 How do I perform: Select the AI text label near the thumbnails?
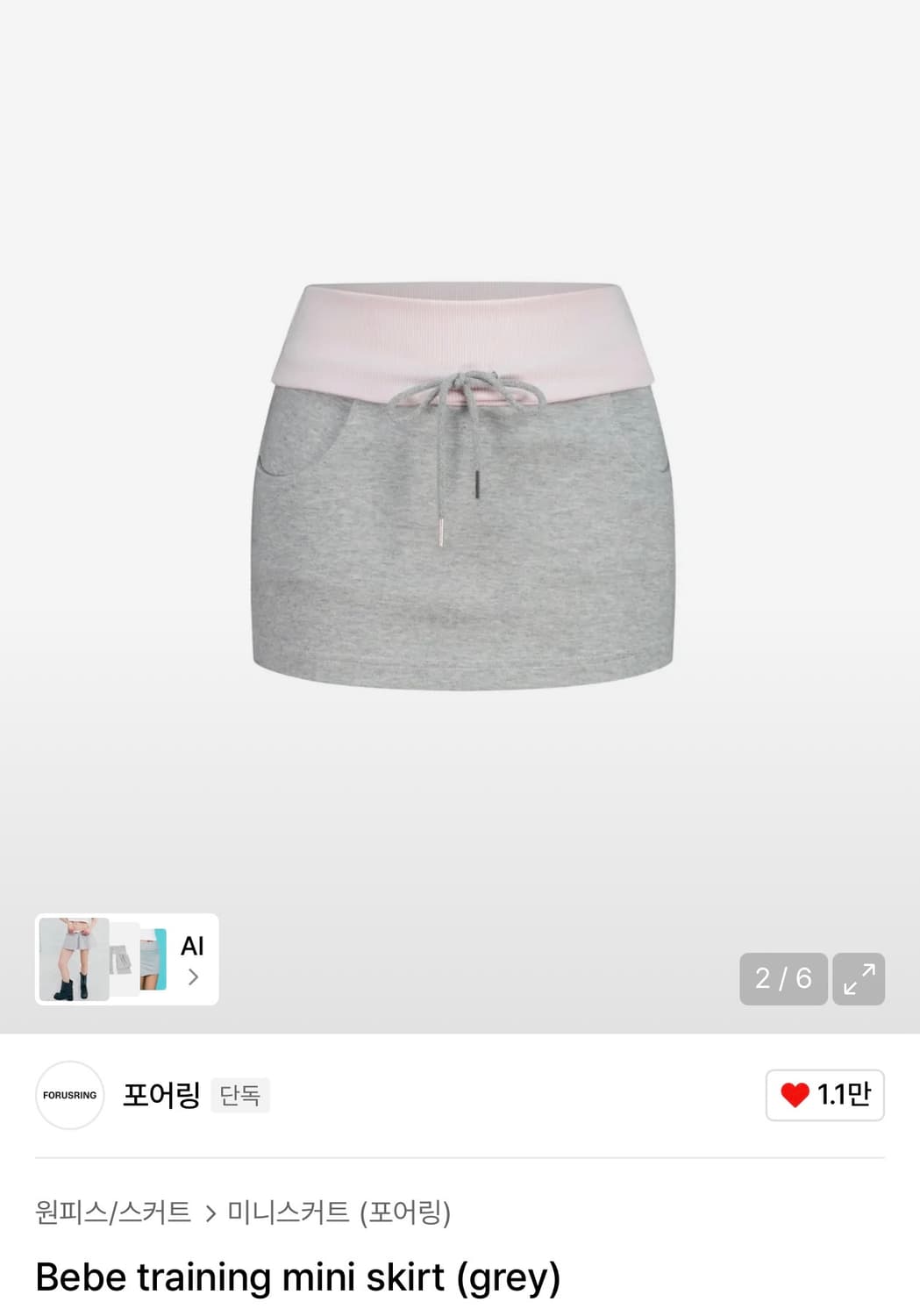pyautogui.click(x=192, y=948)
